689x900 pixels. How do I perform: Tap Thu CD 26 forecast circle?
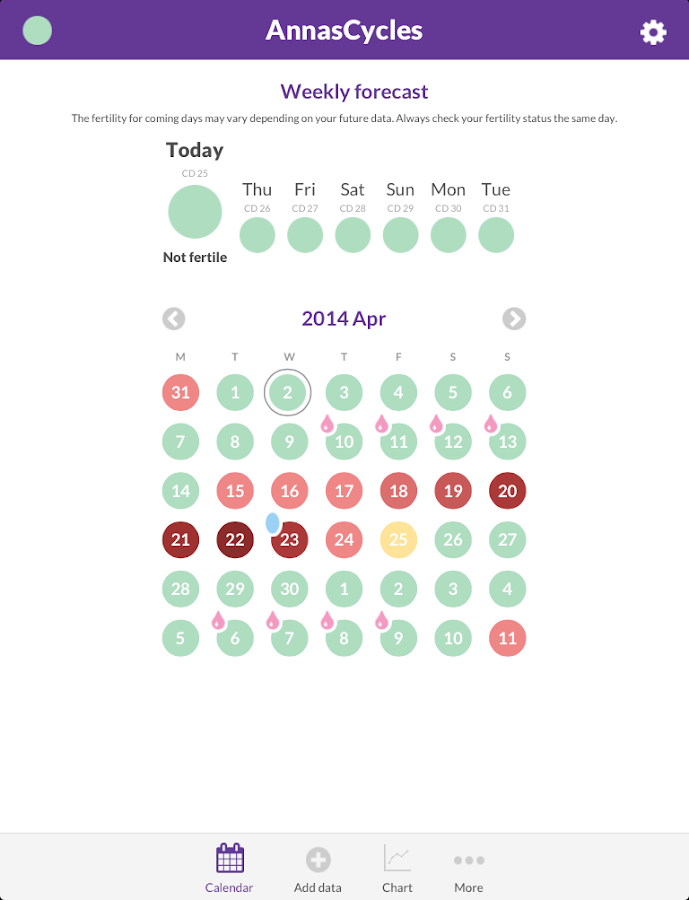pos(257,235)
